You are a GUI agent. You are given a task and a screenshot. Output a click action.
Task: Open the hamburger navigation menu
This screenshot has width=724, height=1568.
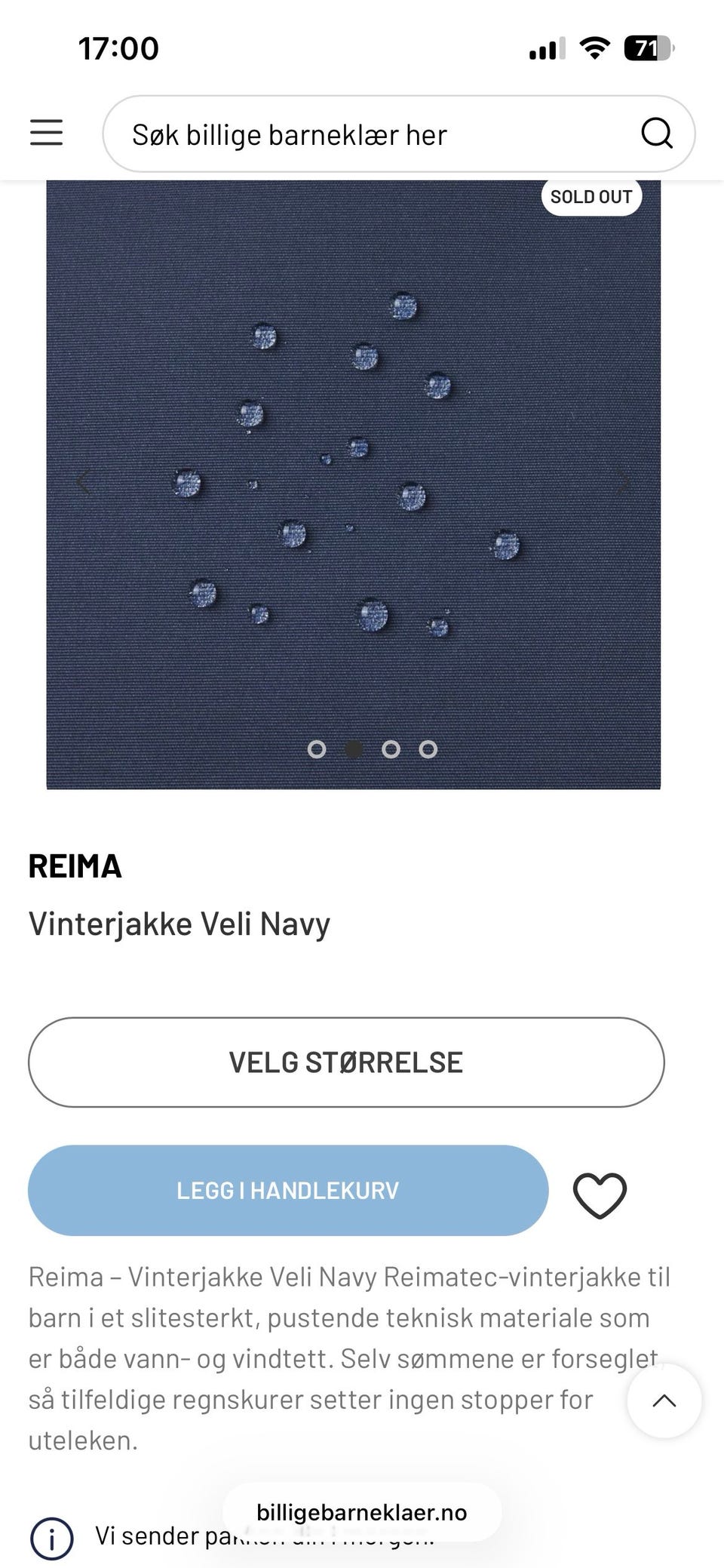[45, 132]
